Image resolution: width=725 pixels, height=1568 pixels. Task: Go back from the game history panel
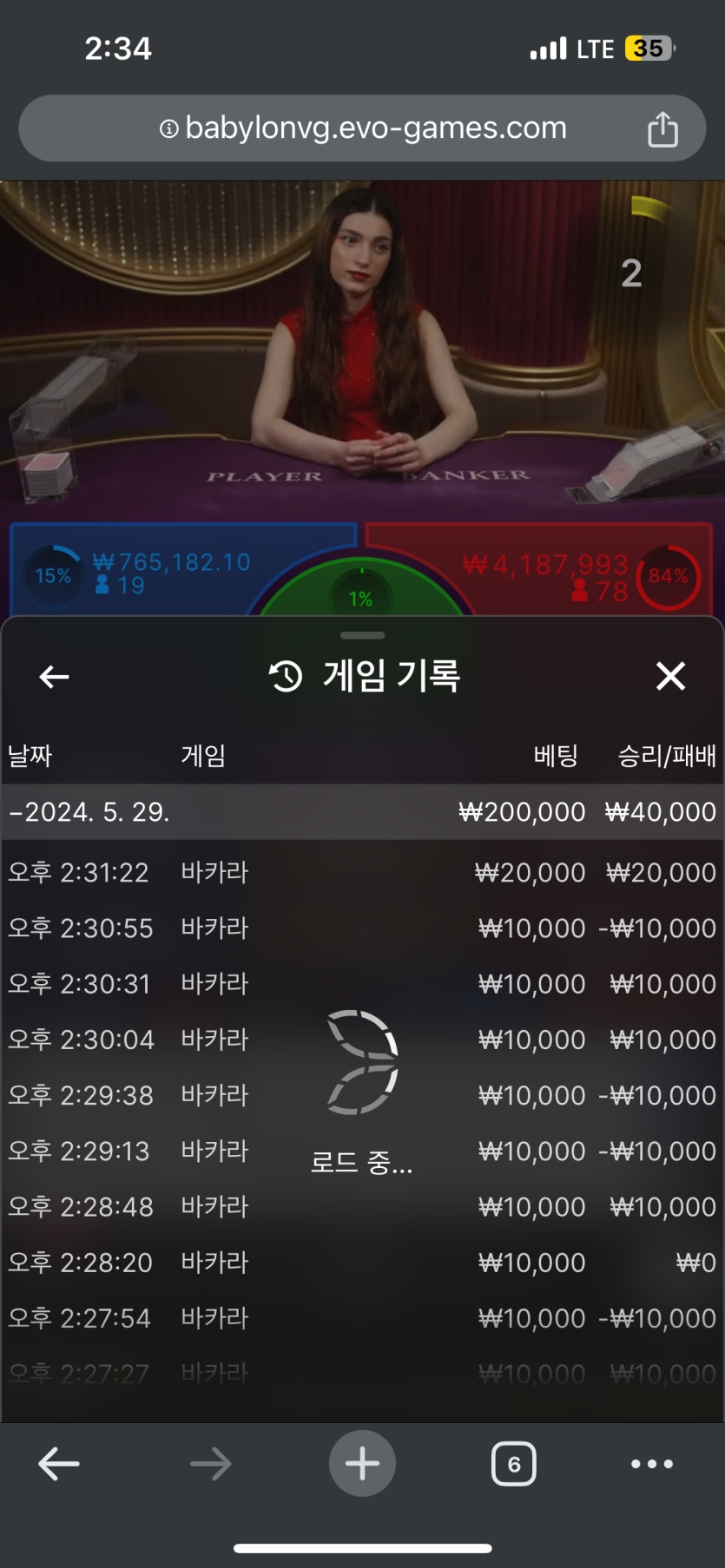pos(54,677)
